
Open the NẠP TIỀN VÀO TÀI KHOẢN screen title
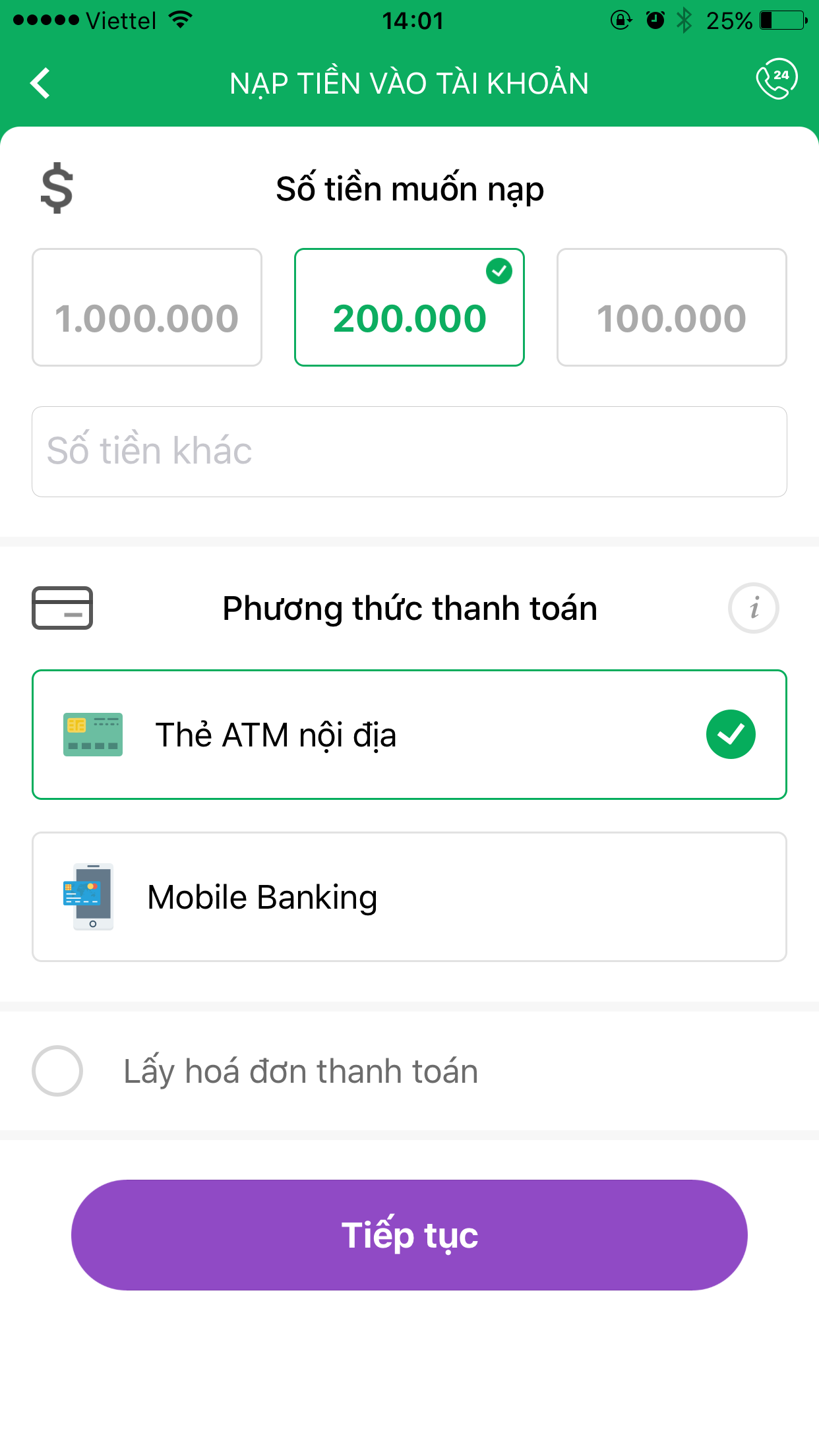(x=409, y=82)
